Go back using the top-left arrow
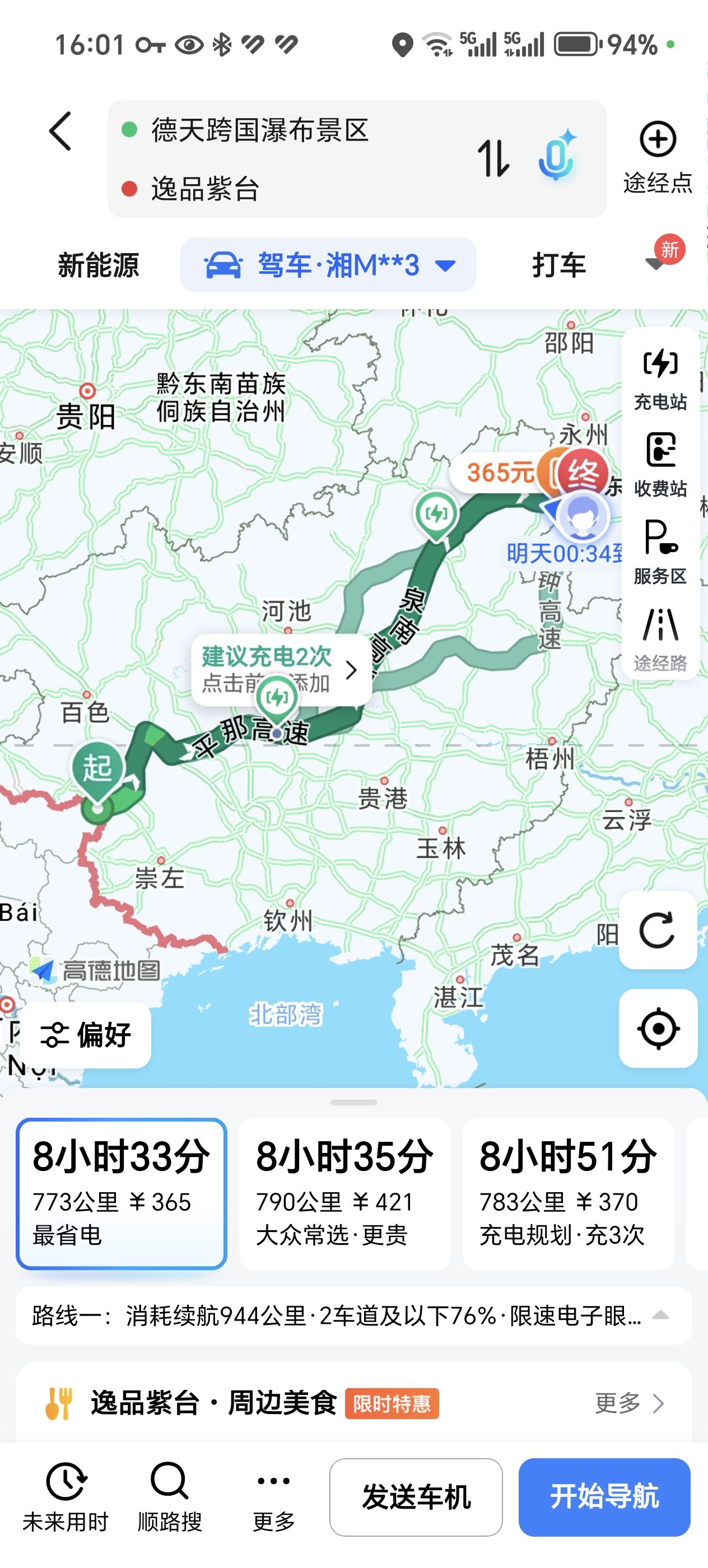This screenshot has height=1568, width=708. [60, 131]
